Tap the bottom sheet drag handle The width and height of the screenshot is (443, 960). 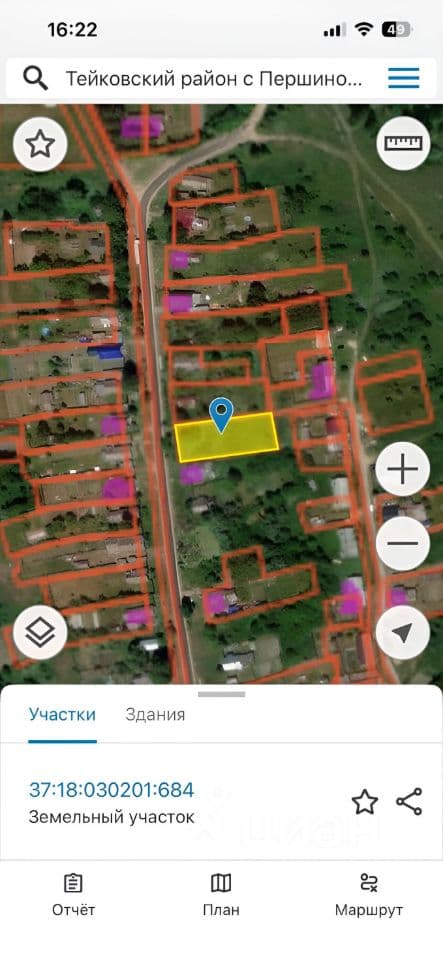222,694
